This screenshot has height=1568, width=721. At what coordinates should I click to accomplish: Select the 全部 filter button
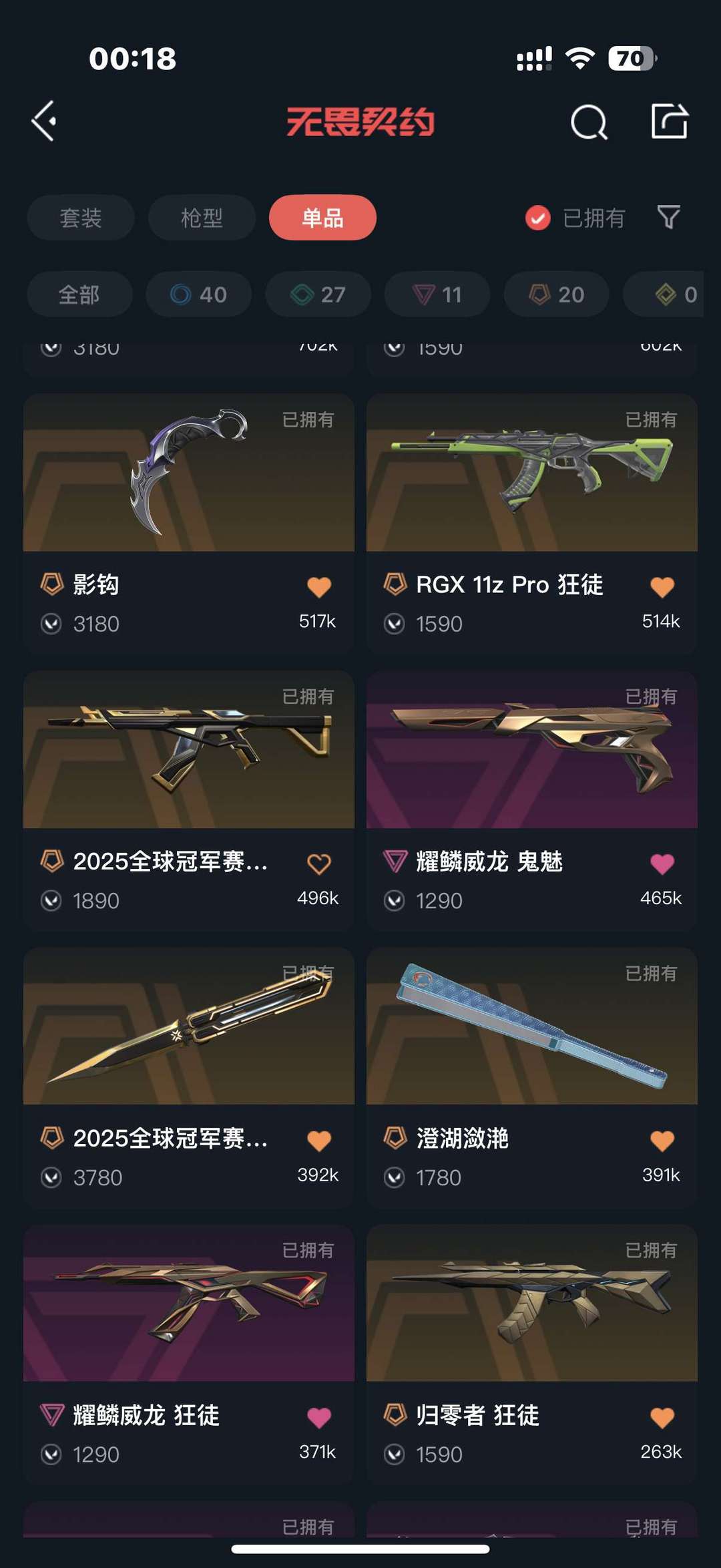tap(79, 294)
